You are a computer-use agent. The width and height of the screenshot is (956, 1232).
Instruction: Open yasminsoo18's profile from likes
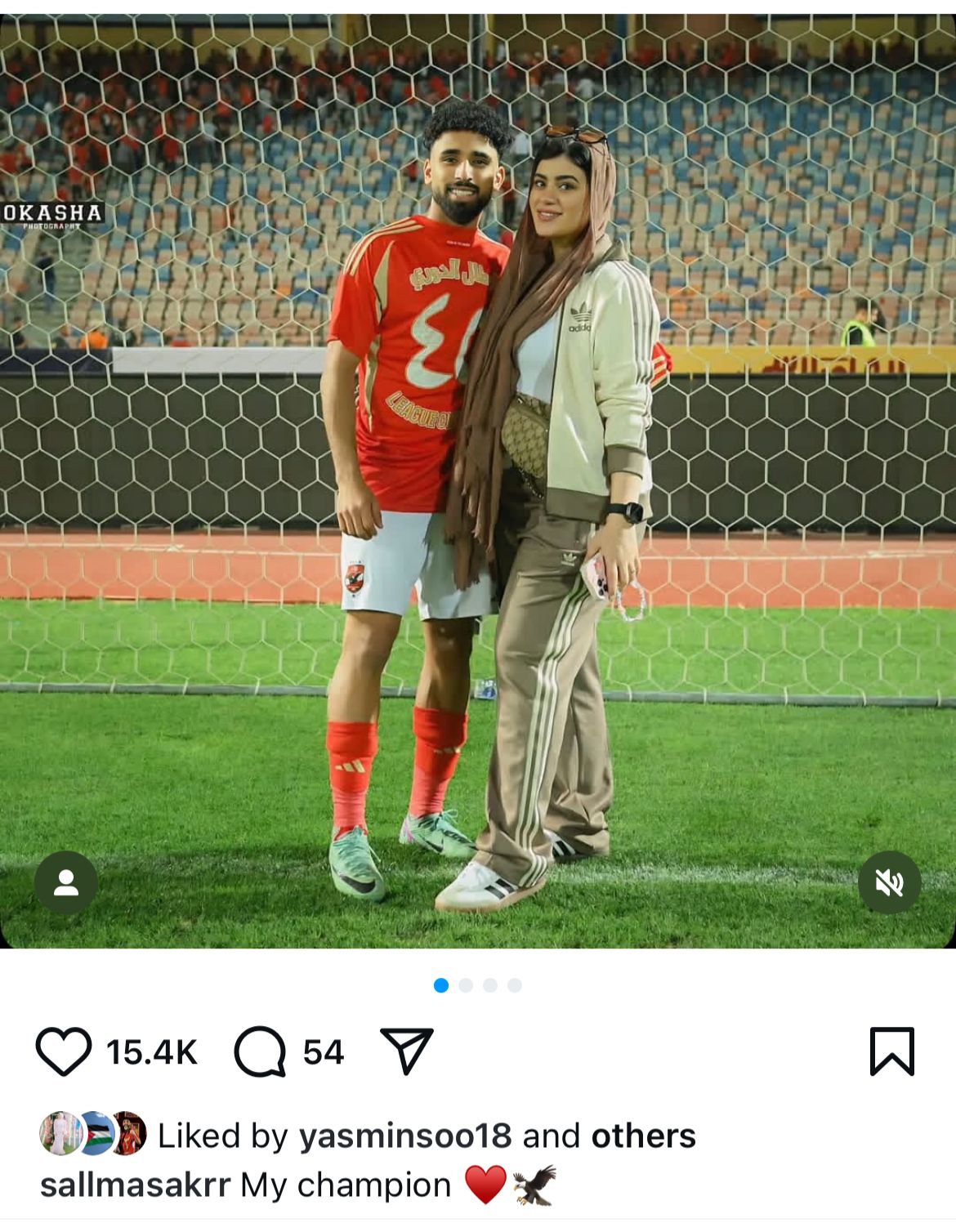coord(405,1136)
